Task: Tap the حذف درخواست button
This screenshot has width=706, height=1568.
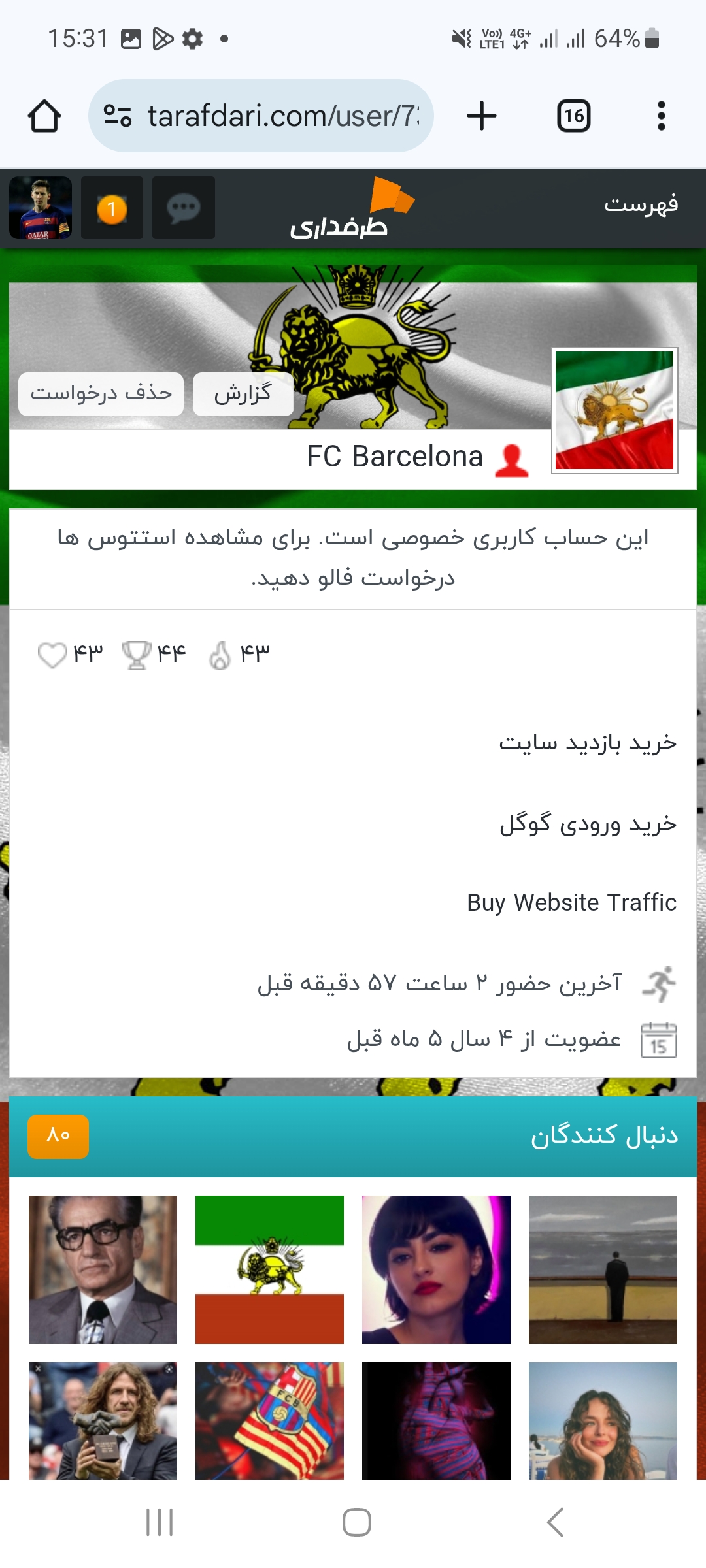Action: click(x=101, y=394)
